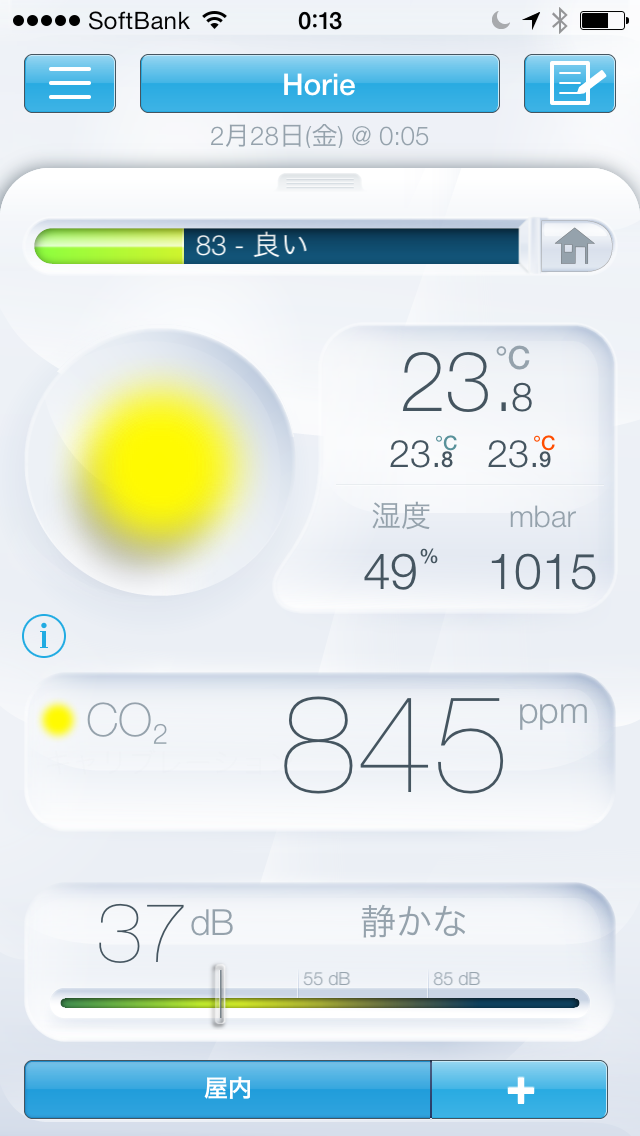Viewport: 640px width, 1136px height.
Task: Open the CO2 845 ppm card
Action: point(319,752)
